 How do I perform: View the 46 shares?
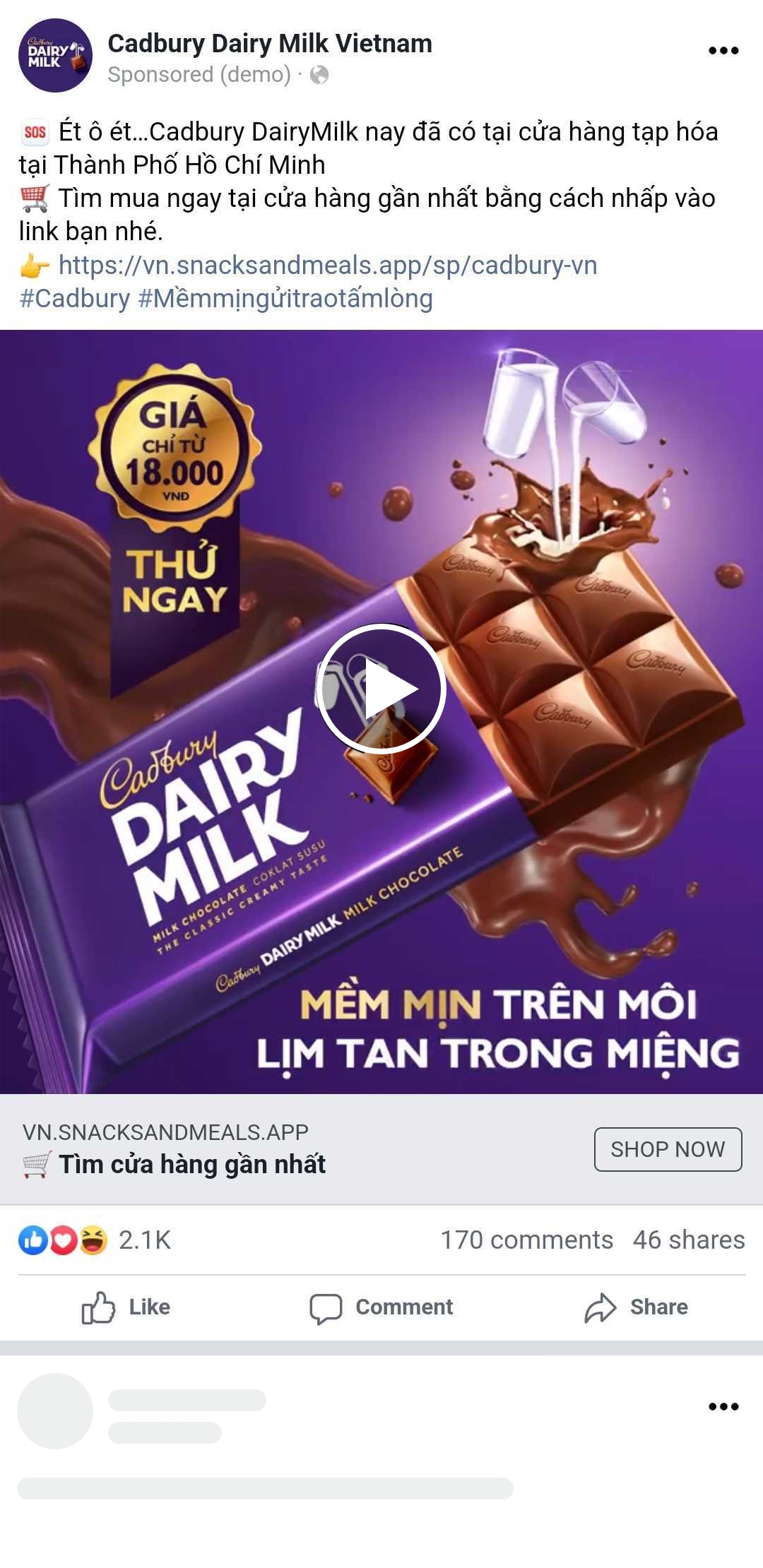(x=689, y=1240)
